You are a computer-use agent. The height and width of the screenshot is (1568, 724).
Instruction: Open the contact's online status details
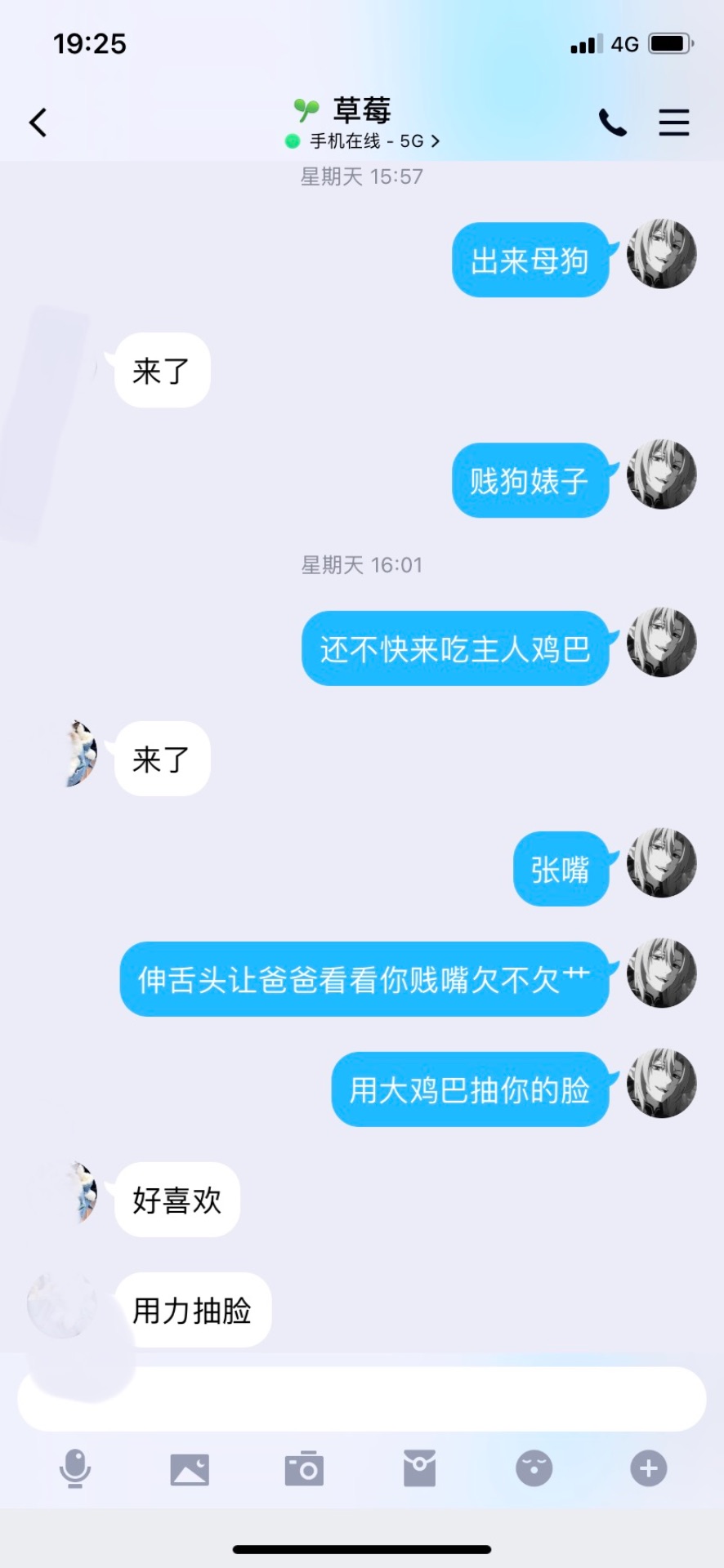(362, 141)
